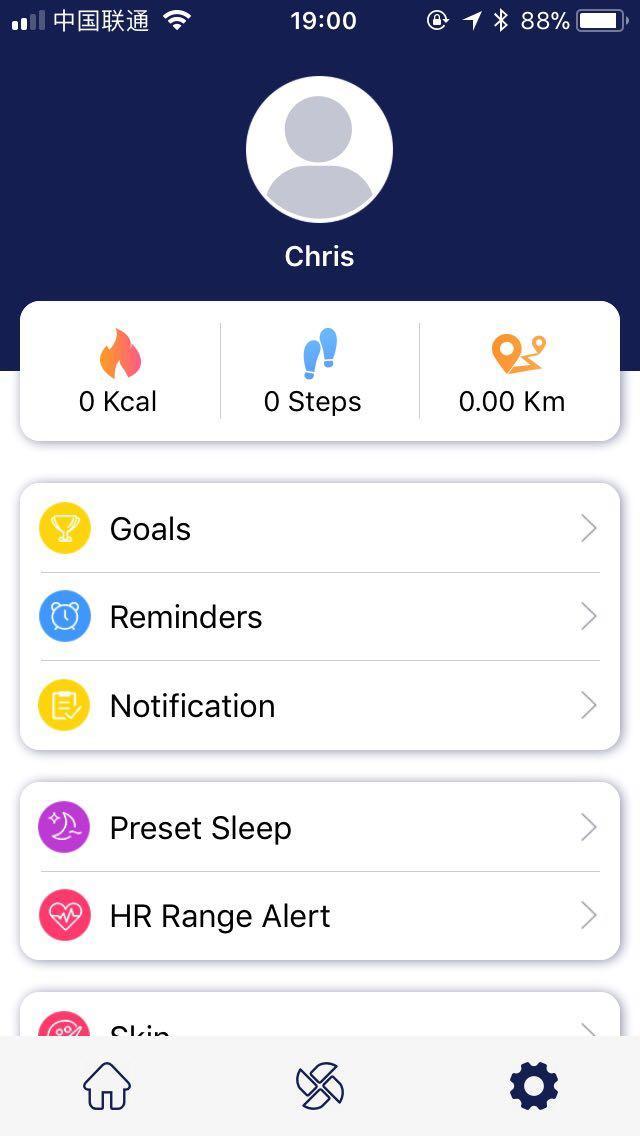Go to Notification settings
640x1136 pixels.
coord(319,706)
